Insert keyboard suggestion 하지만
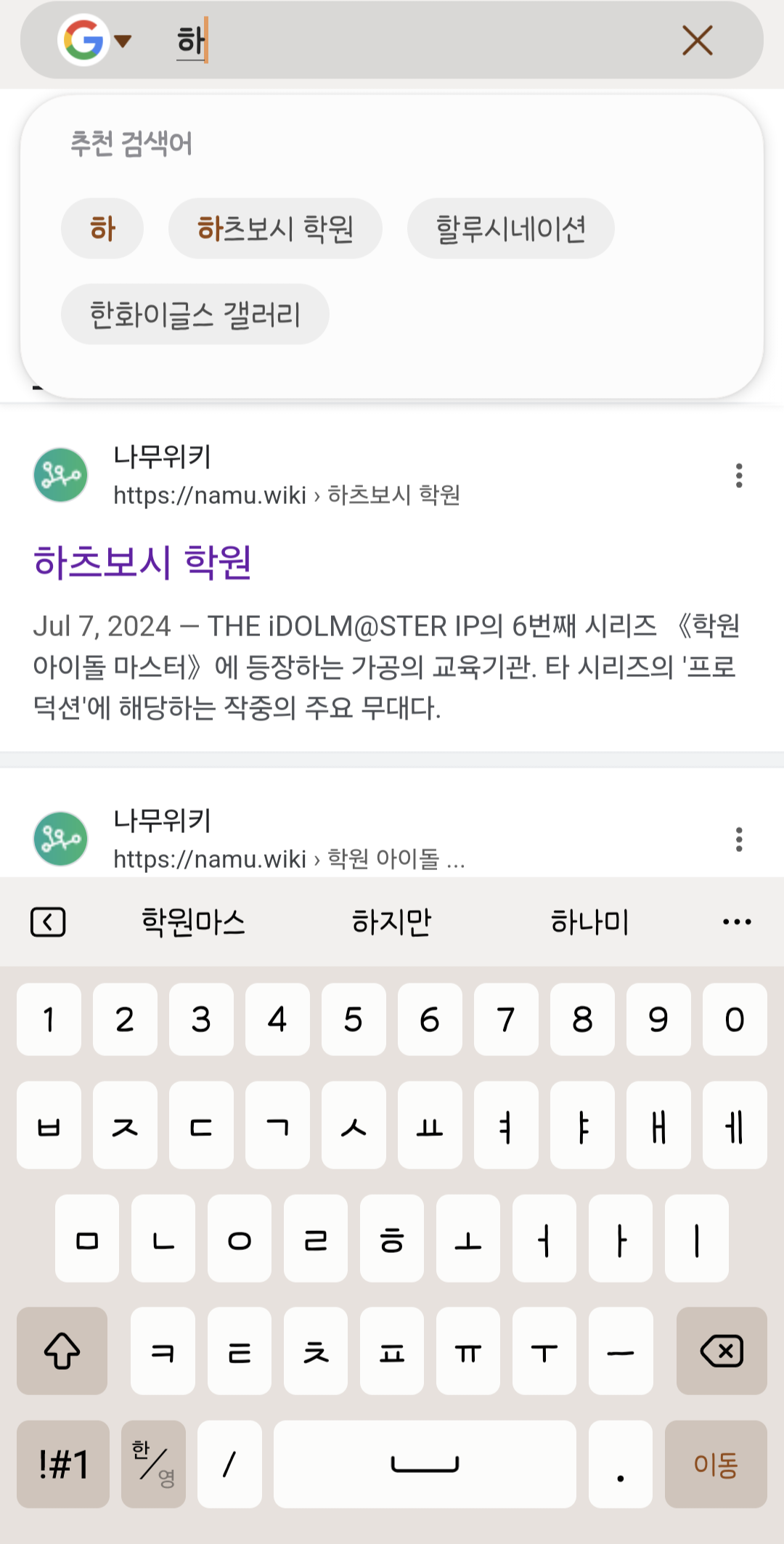Viewport: 784px width, 1544px height. (392, 922)
